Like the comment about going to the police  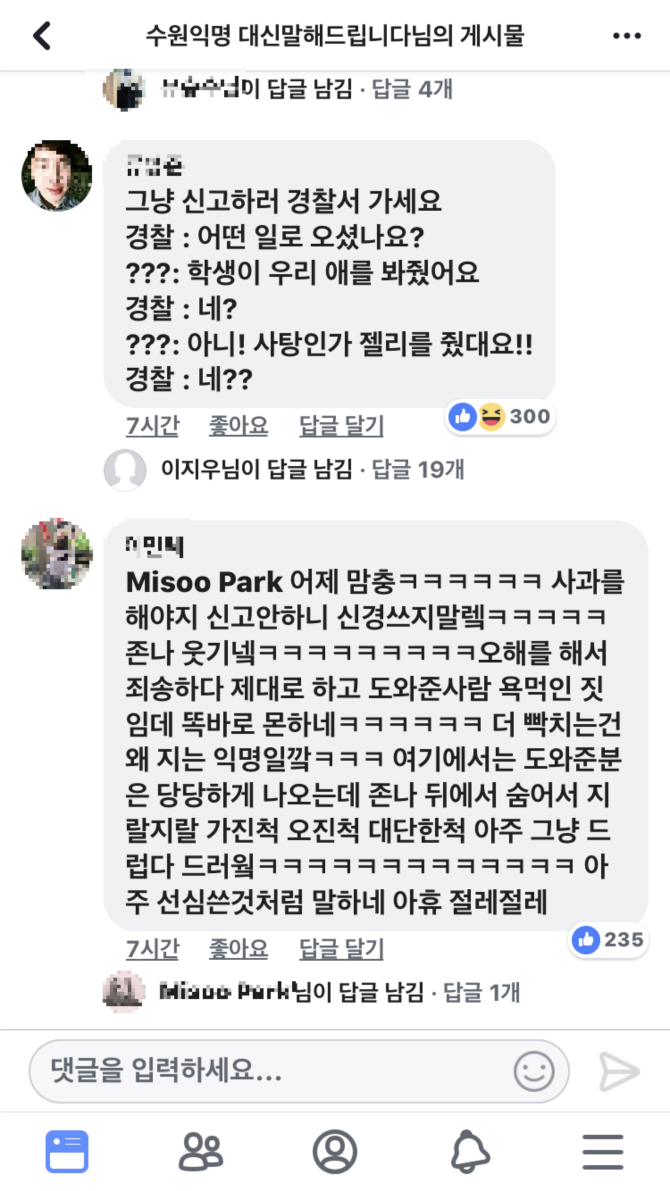click(x=238, y=426)
